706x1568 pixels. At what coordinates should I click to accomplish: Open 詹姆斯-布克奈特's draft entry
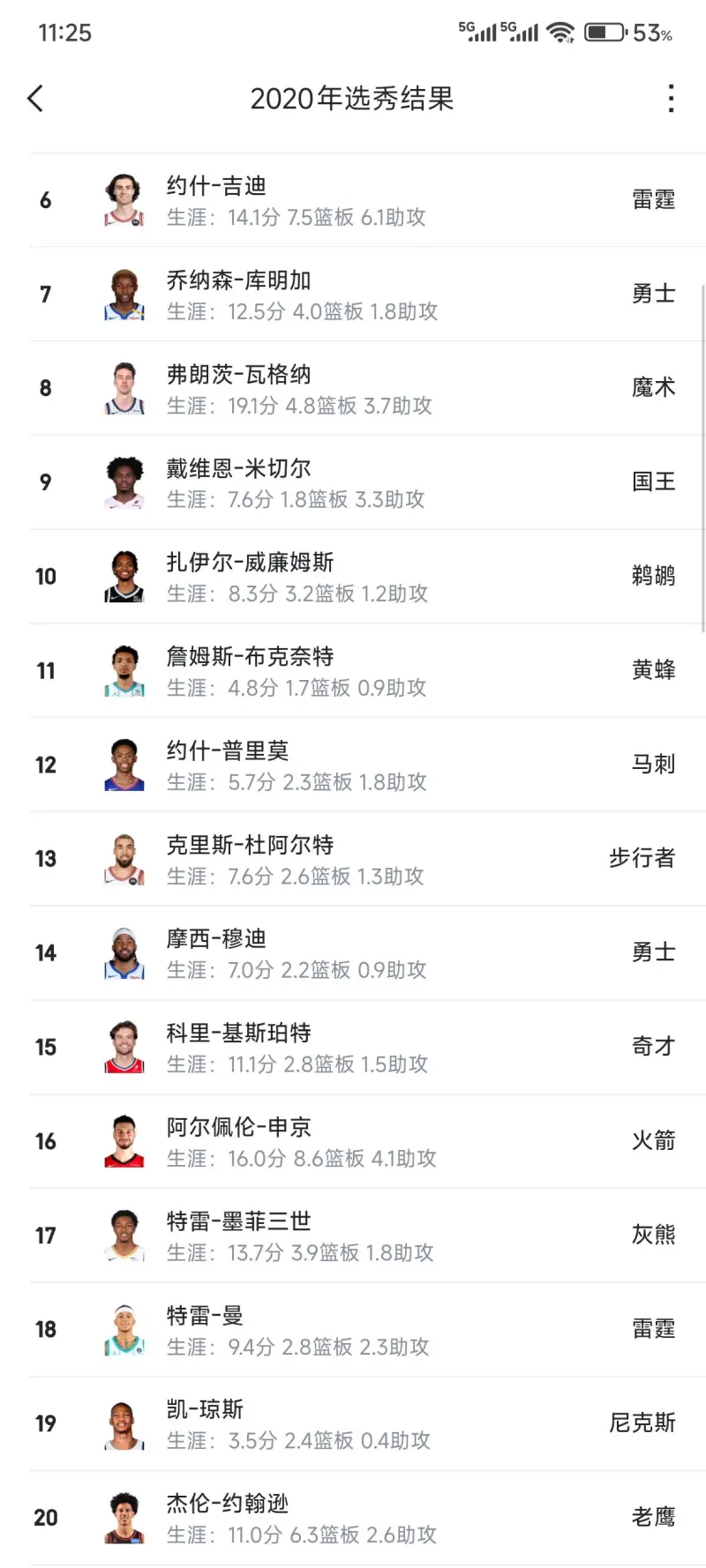pyautogui.click(x=353, y=671)
